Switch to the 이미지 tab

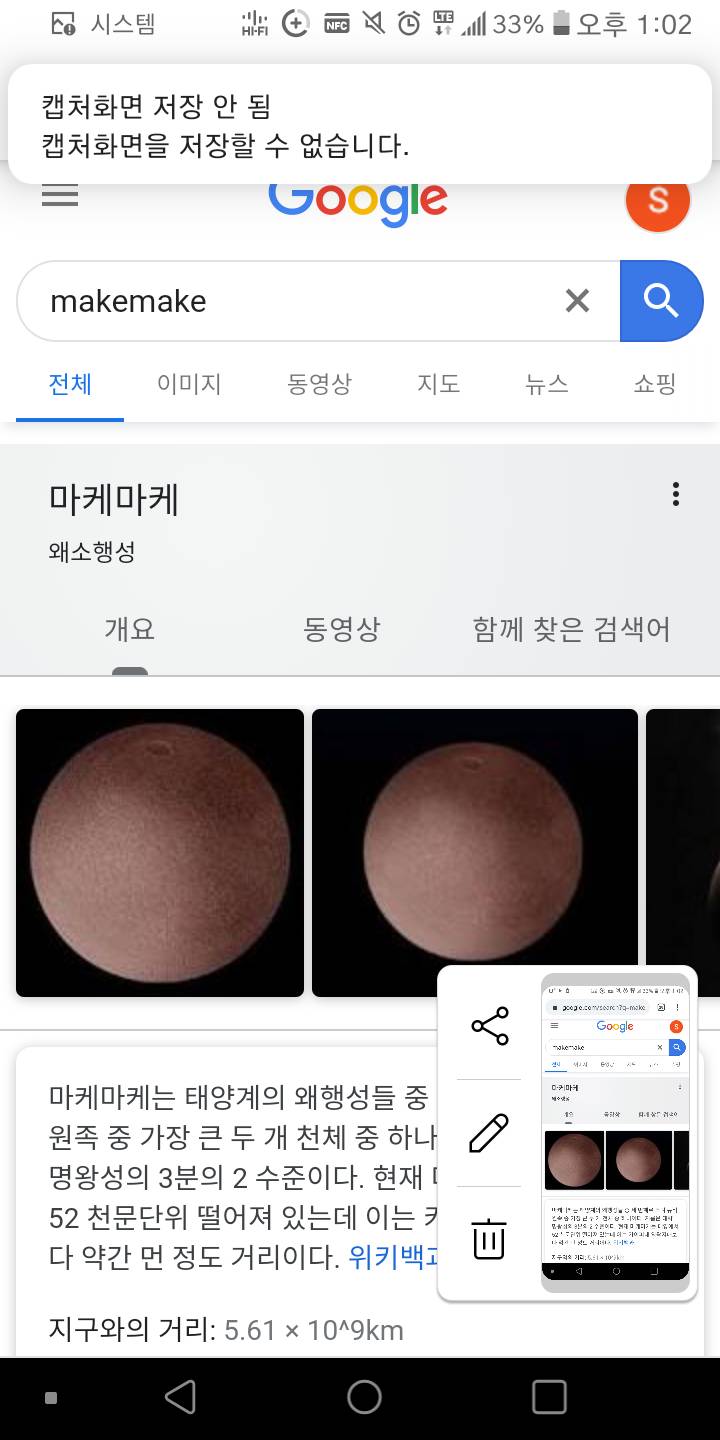point(188,384)
